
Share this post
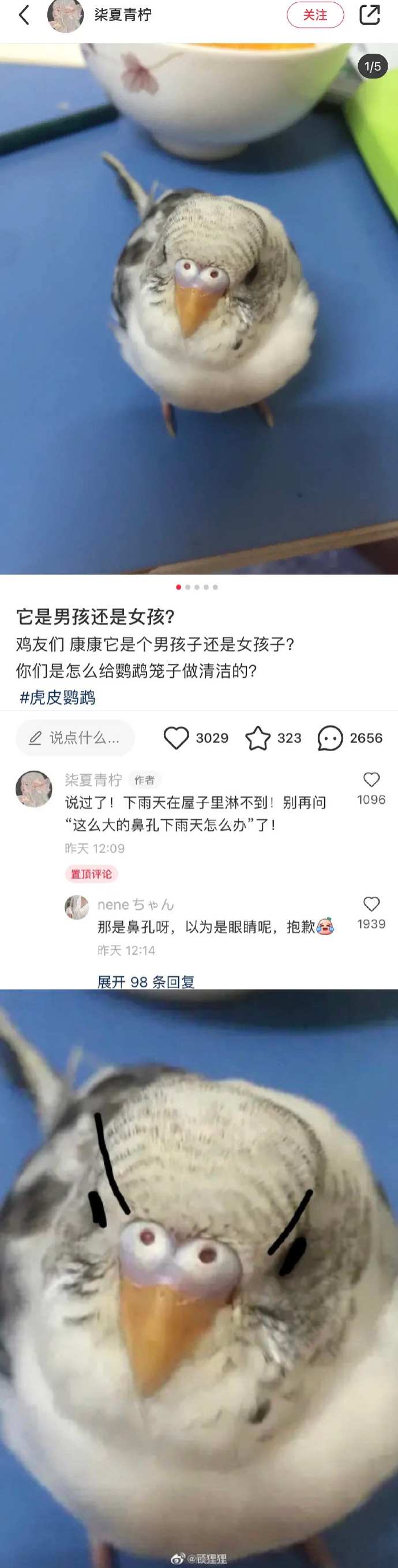click(x=369, y=15)
